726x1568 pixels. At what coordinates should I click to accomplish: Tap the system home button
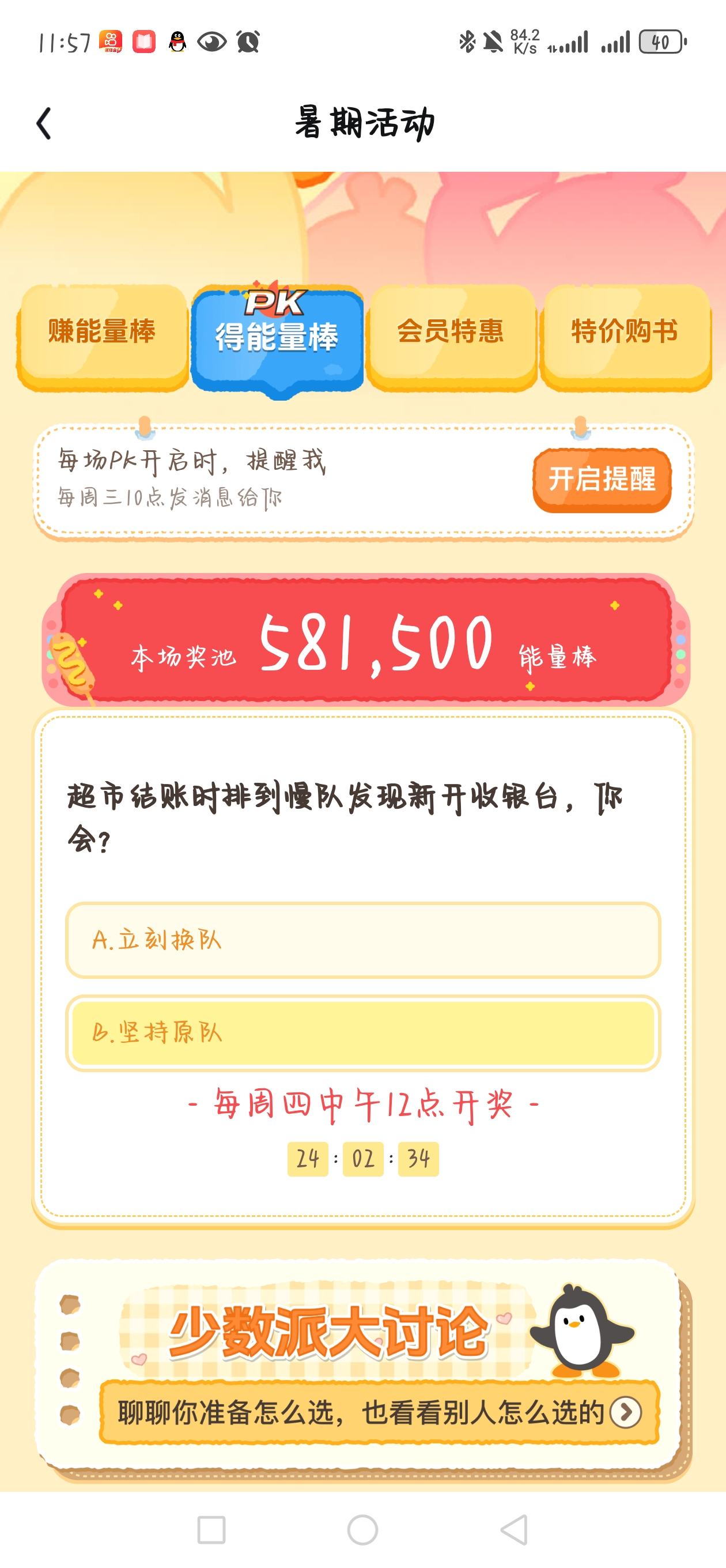coord(362,1529)
